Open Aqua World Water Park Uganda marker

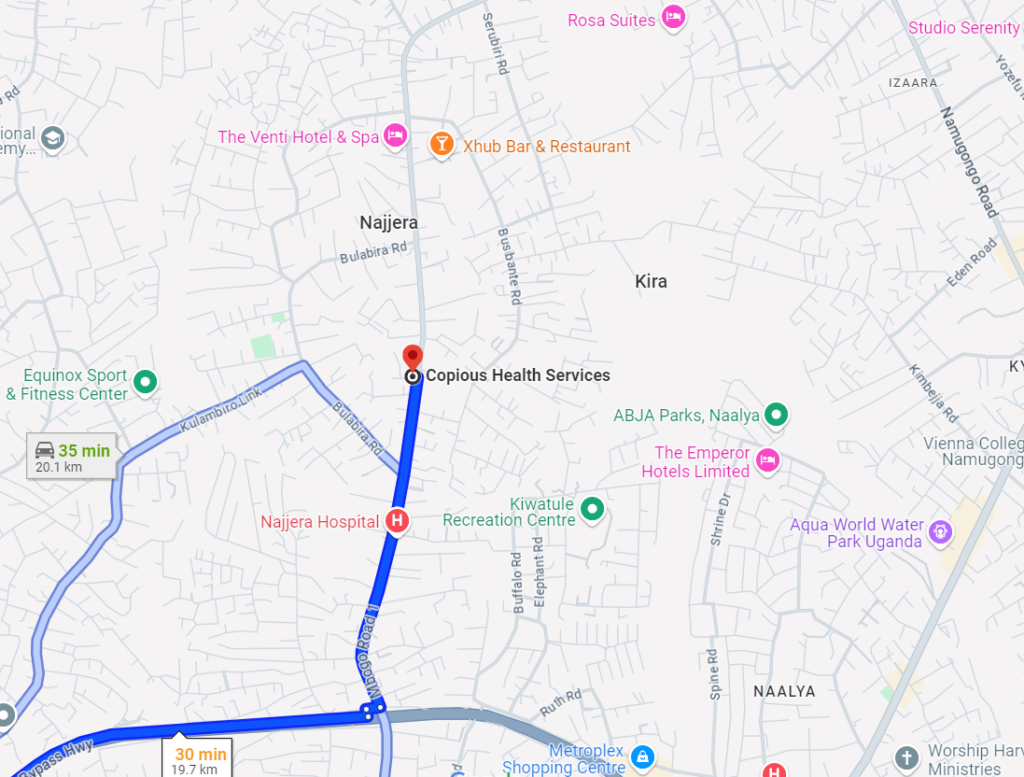940,532
